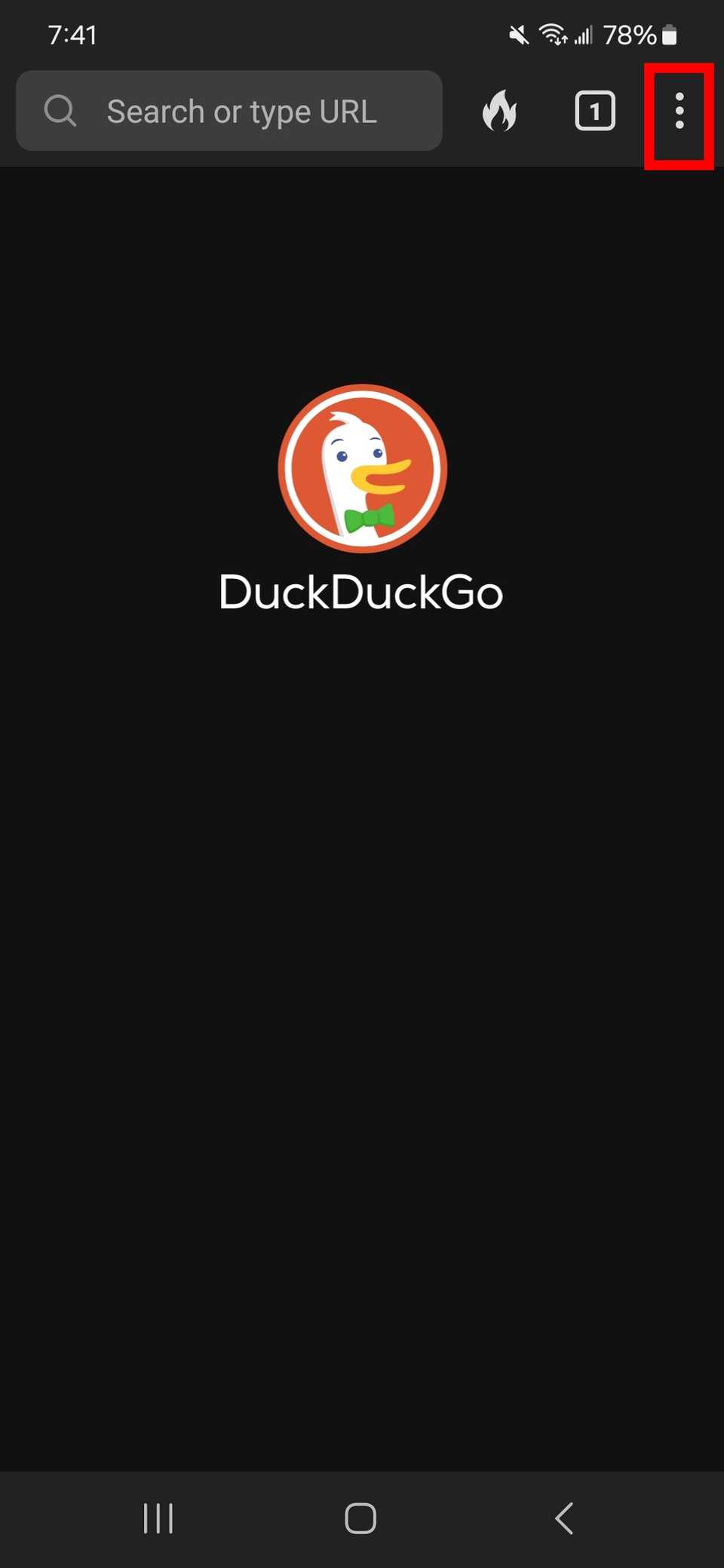Viewport: 724px width, 1568px height.
Task: Return to the home screen
Action: [x=360, y=1518]
